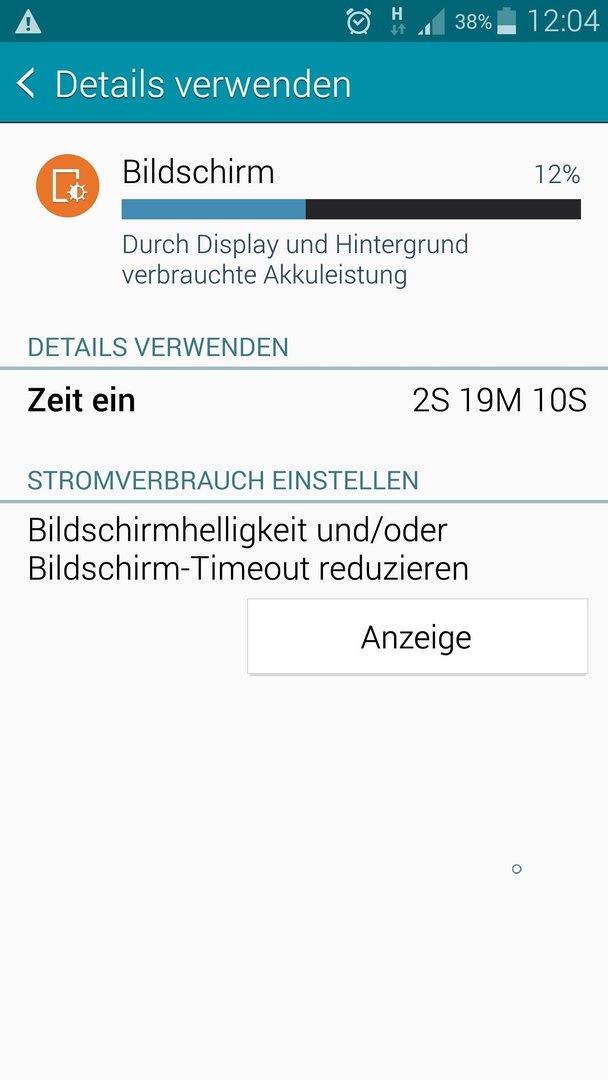Viewport: 608px width, 1080px height.
Task: Go back from Details verwenden
Action: click(25, 83)
